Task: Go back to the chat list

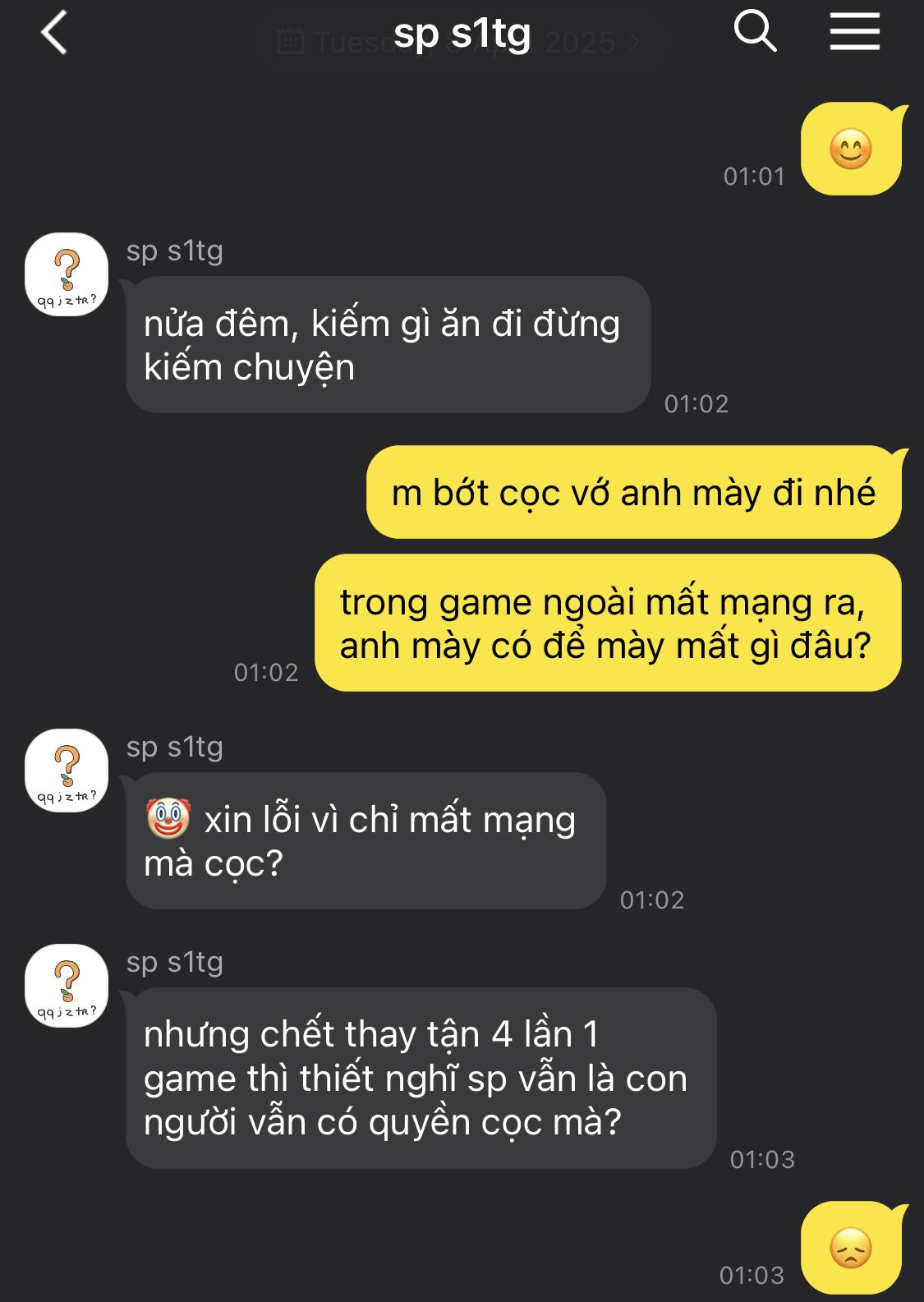Action: pos(54,35)
